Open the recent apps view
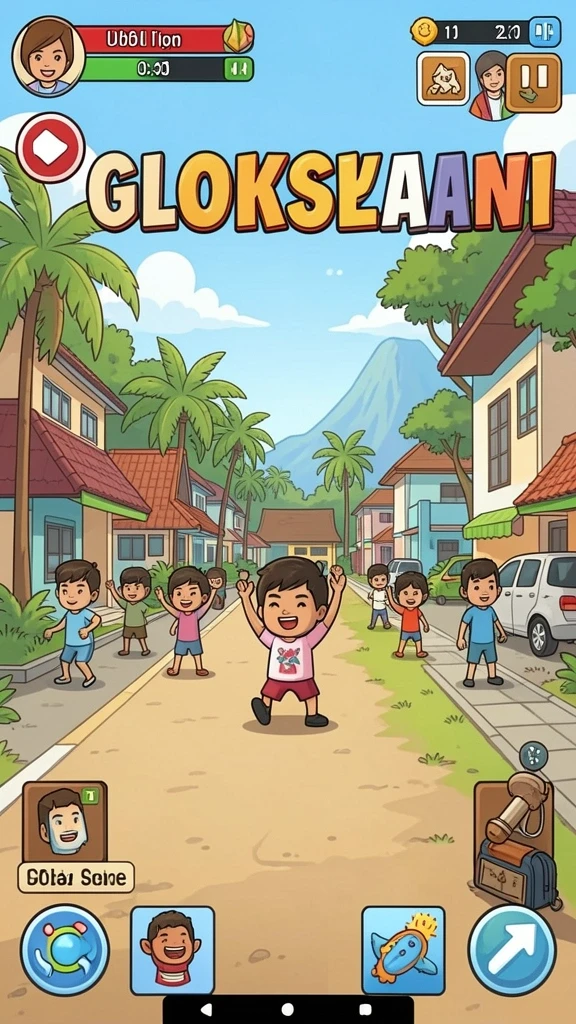This screenshot has height=1024, width=576. pyautogui.click(x=366, y=1010)
